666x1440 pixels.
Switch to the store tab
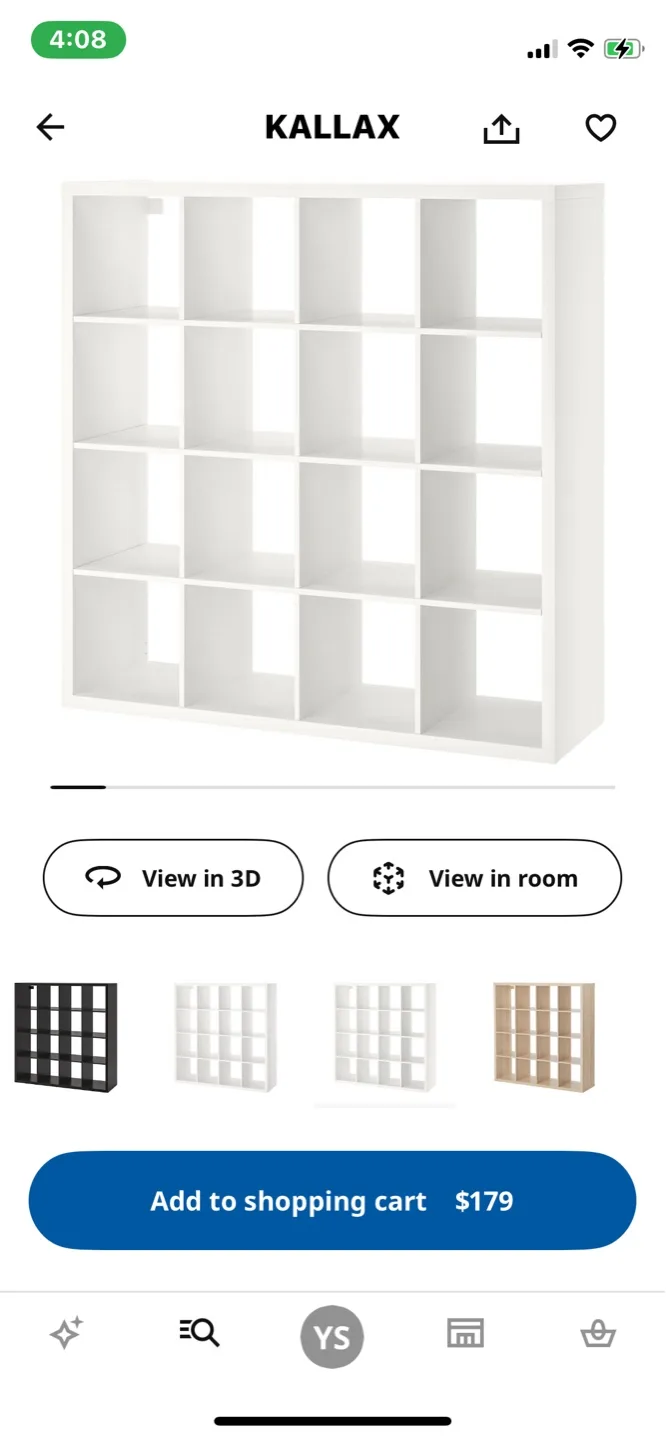(x=465, y=1333)
